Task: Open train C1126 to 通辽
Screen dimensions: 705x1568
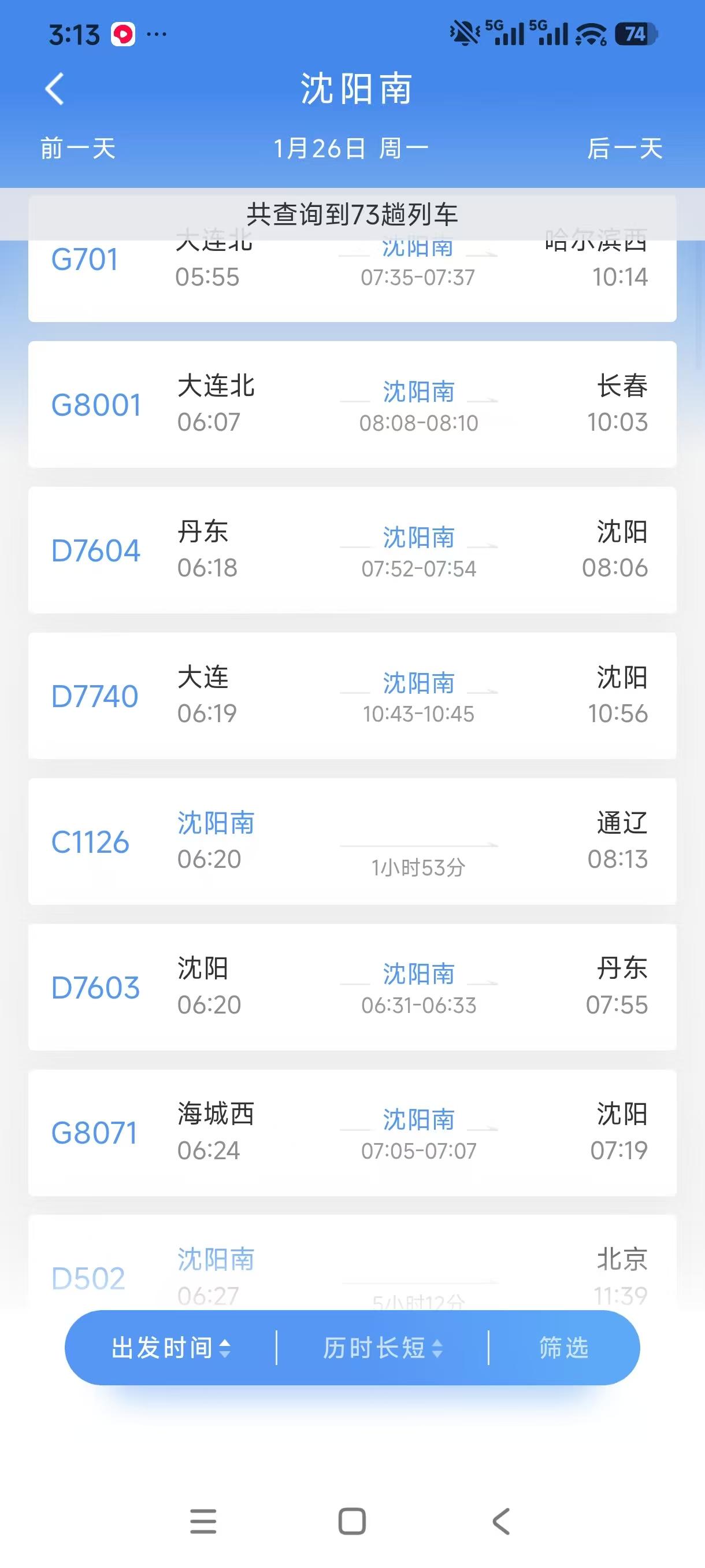Action: [x=352, y=841]
